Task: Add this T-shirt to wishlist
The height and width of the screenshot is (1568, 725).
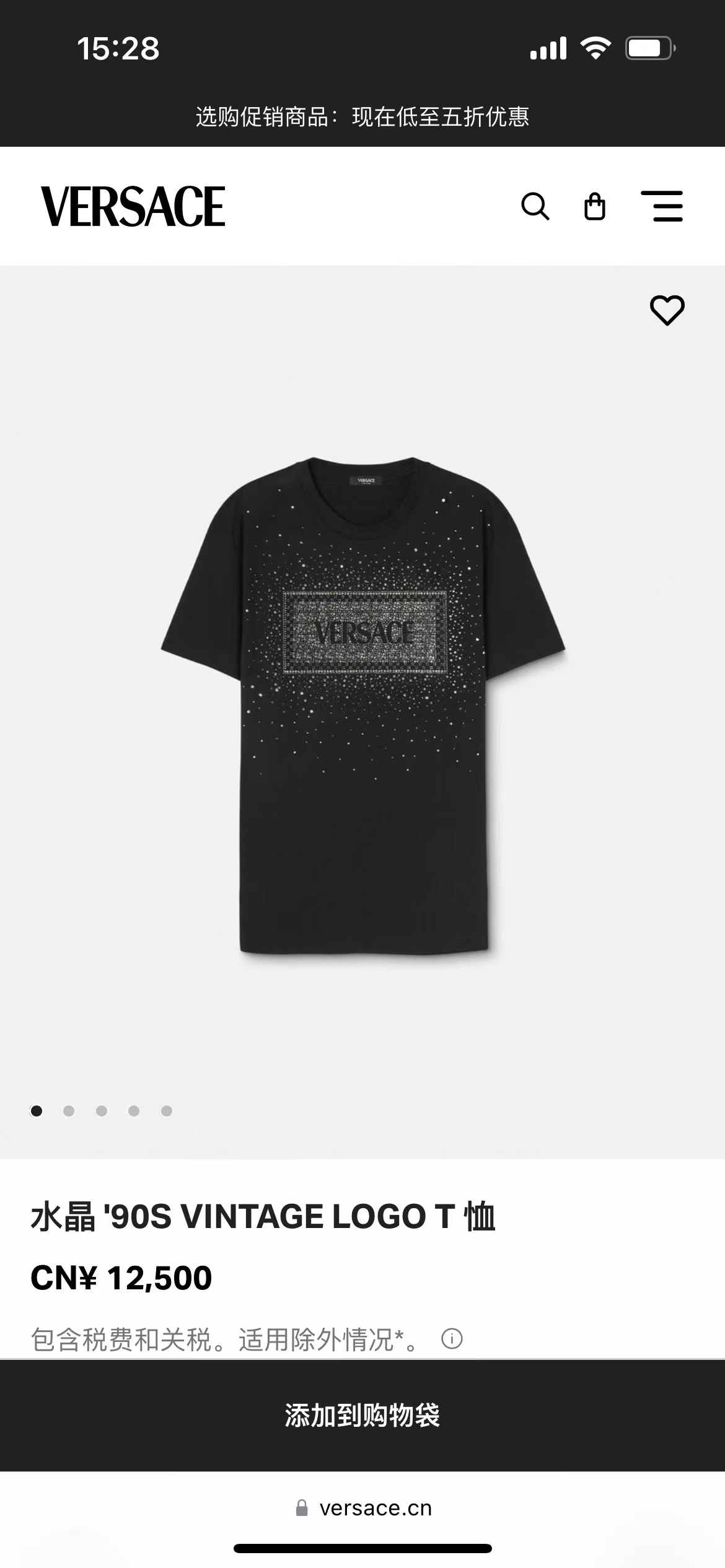Action: [667, 310]
